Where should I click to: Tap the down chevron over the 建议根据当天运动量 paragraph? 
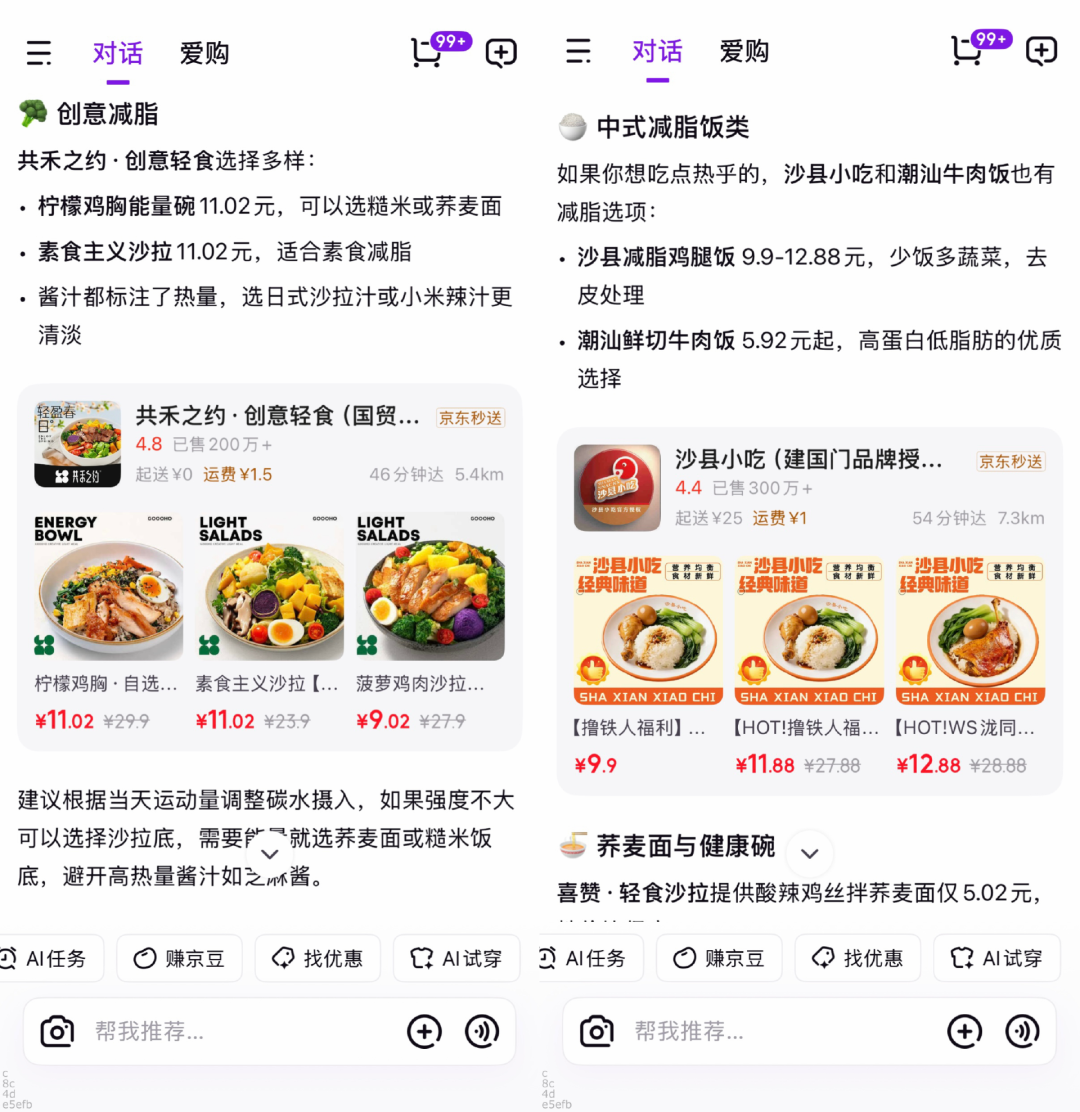pos(269,854)
